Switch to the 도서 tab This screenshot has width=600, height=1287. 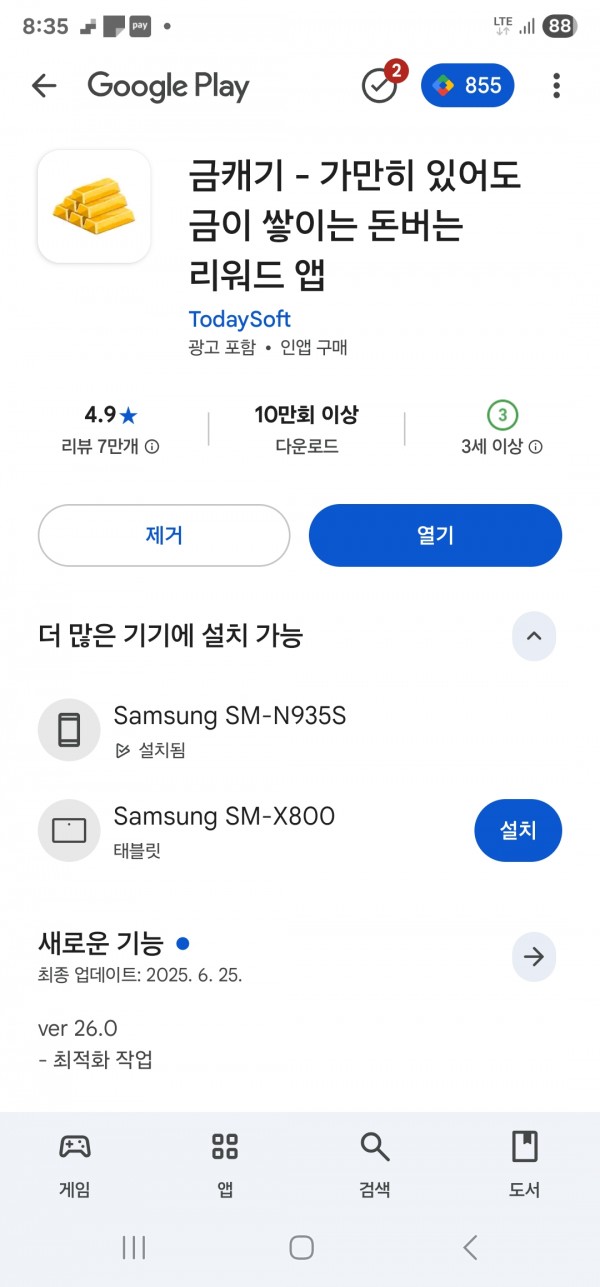525,1166
